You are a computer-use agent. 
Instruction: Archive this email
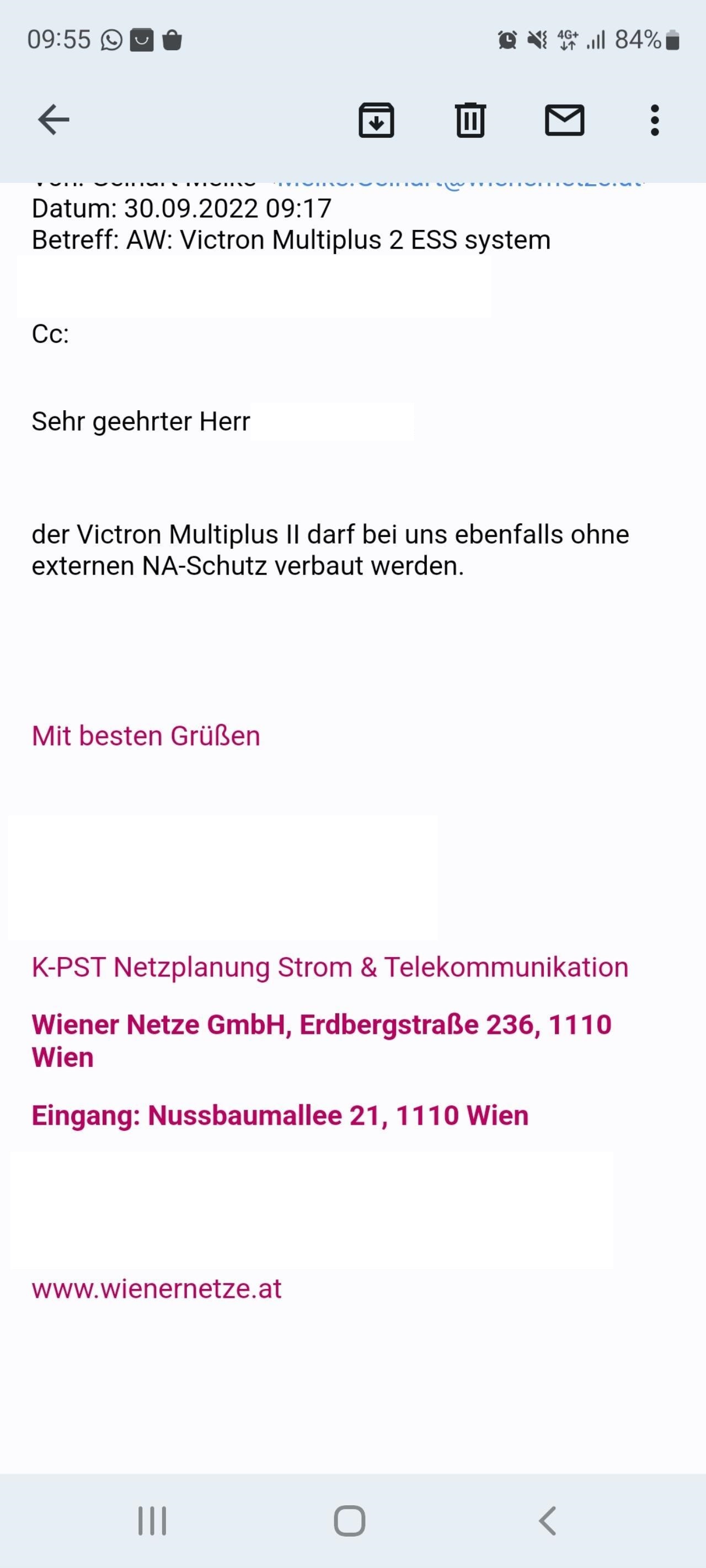pyautogui.click(x=376, y=120)
